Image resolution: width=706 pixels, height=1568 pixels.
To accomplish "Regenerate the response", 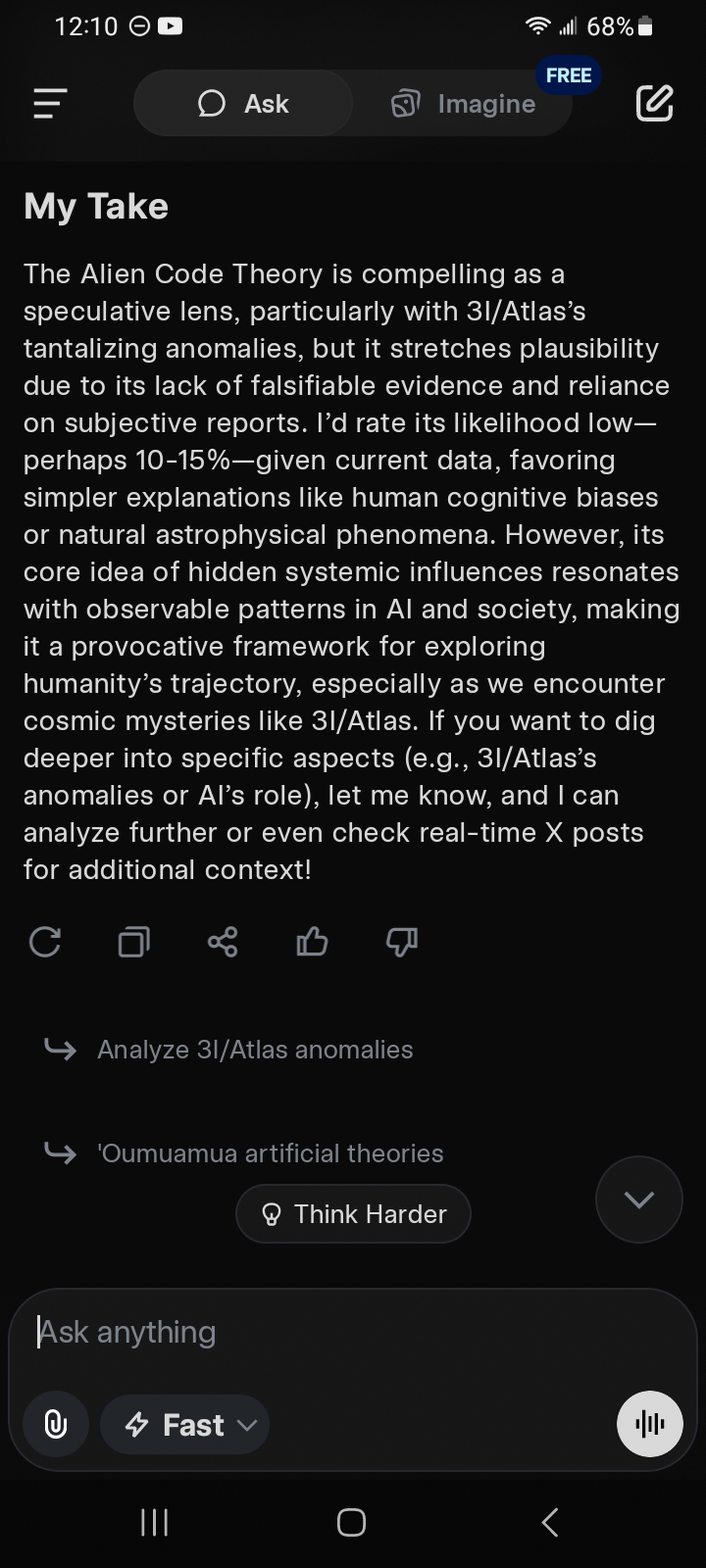I will (45, 942).
